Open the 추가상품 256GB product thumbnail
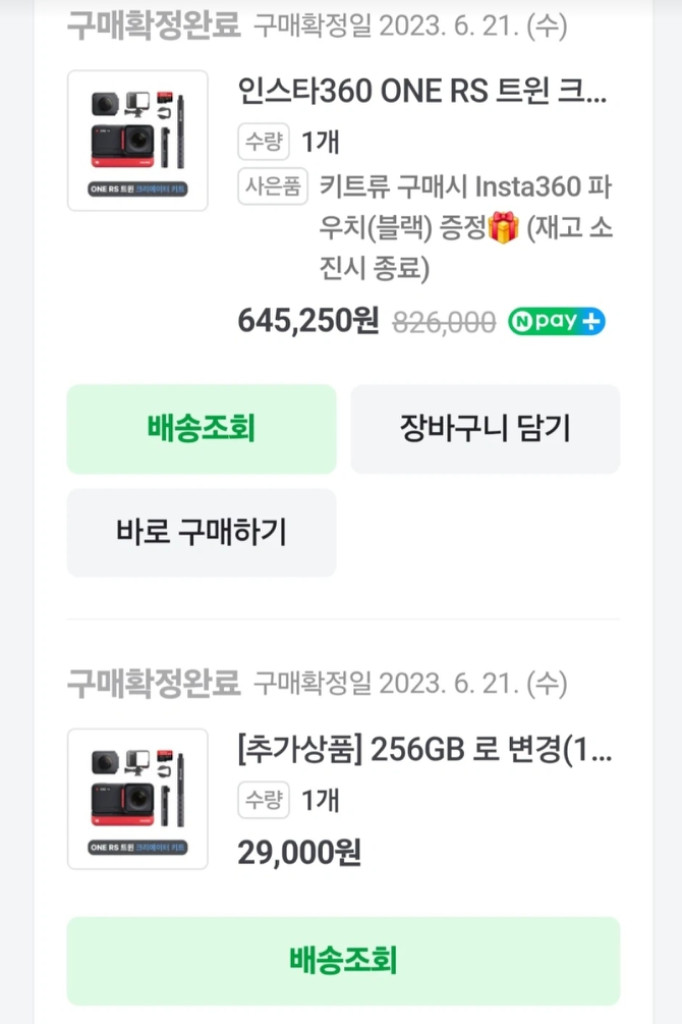 point(138,799)
